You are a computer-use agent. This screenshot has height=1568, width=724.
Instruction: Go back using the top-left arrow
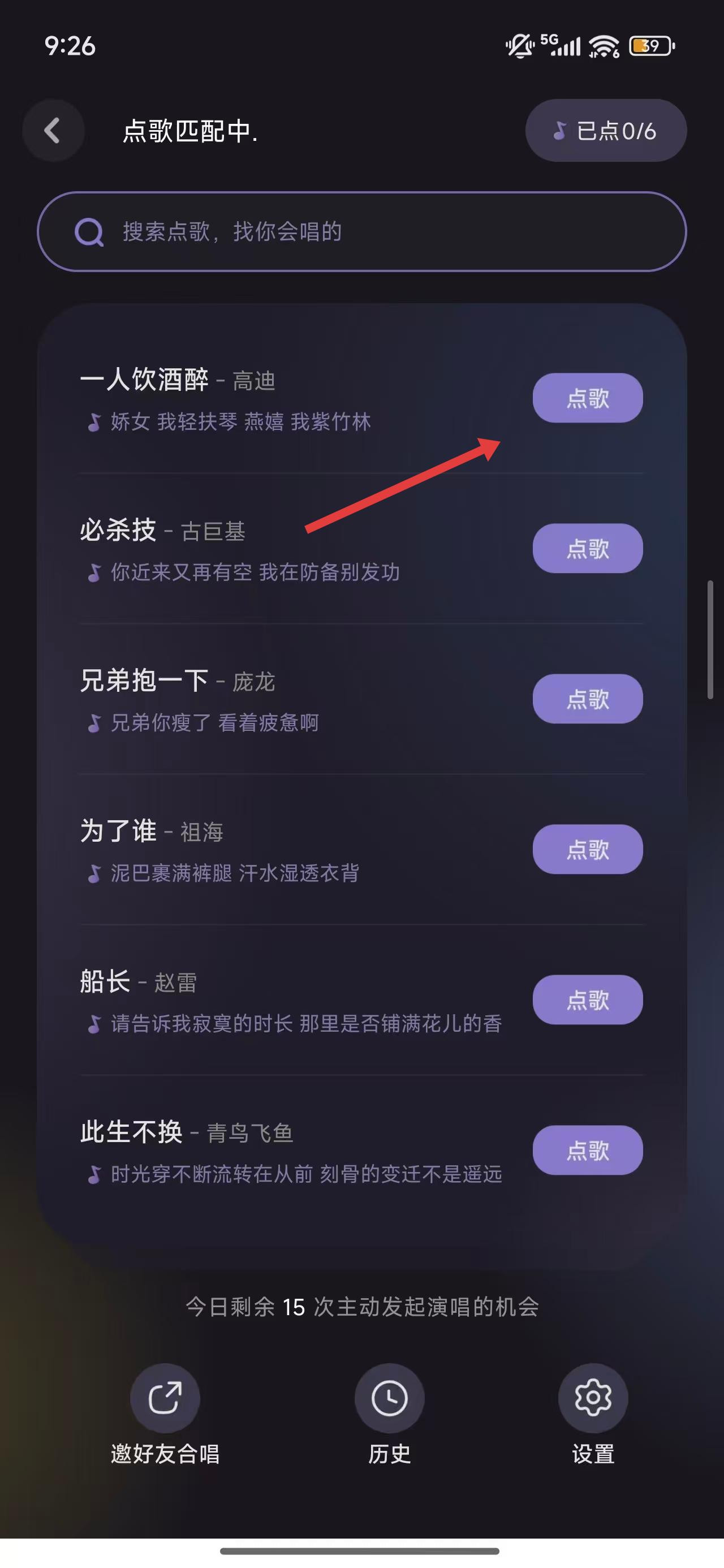click(53, 130)
